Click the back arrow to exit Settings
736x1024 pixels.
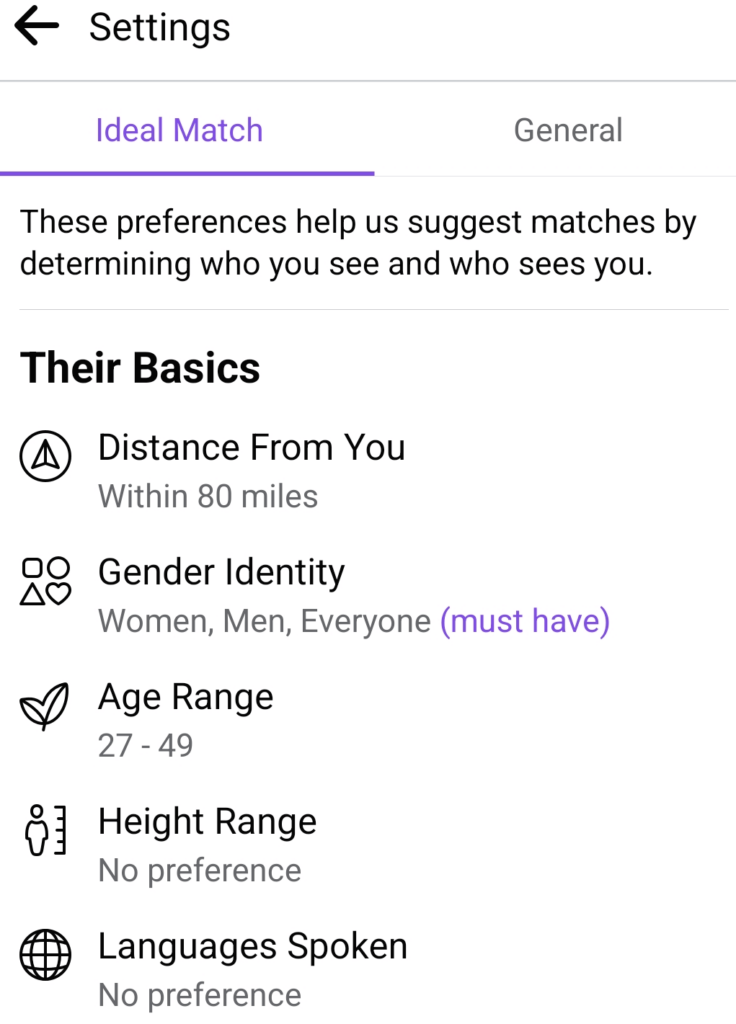(36, 26)
